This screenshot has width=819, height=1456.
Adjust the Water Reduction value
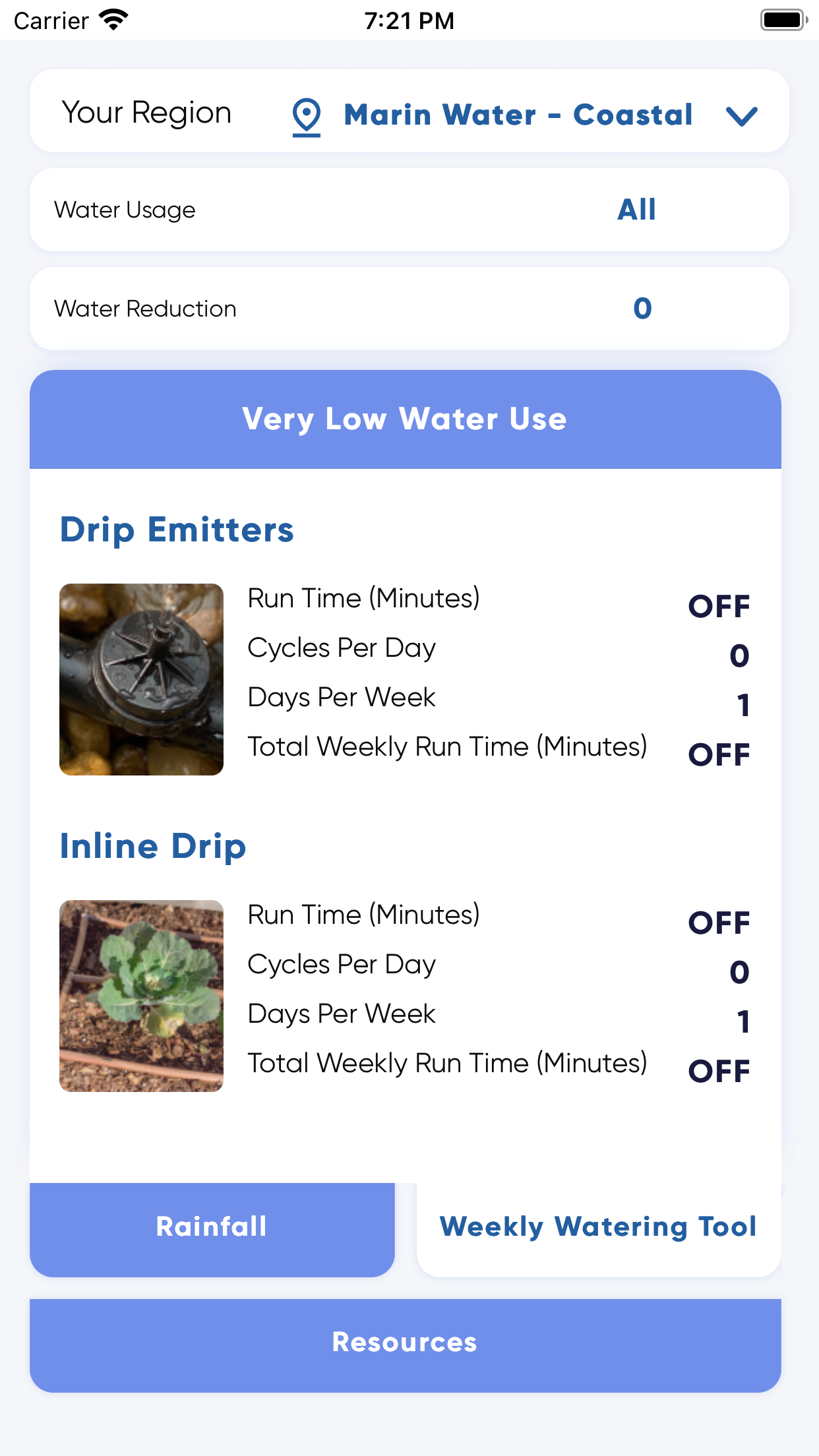pyautogui.click(x=642, y=309)
